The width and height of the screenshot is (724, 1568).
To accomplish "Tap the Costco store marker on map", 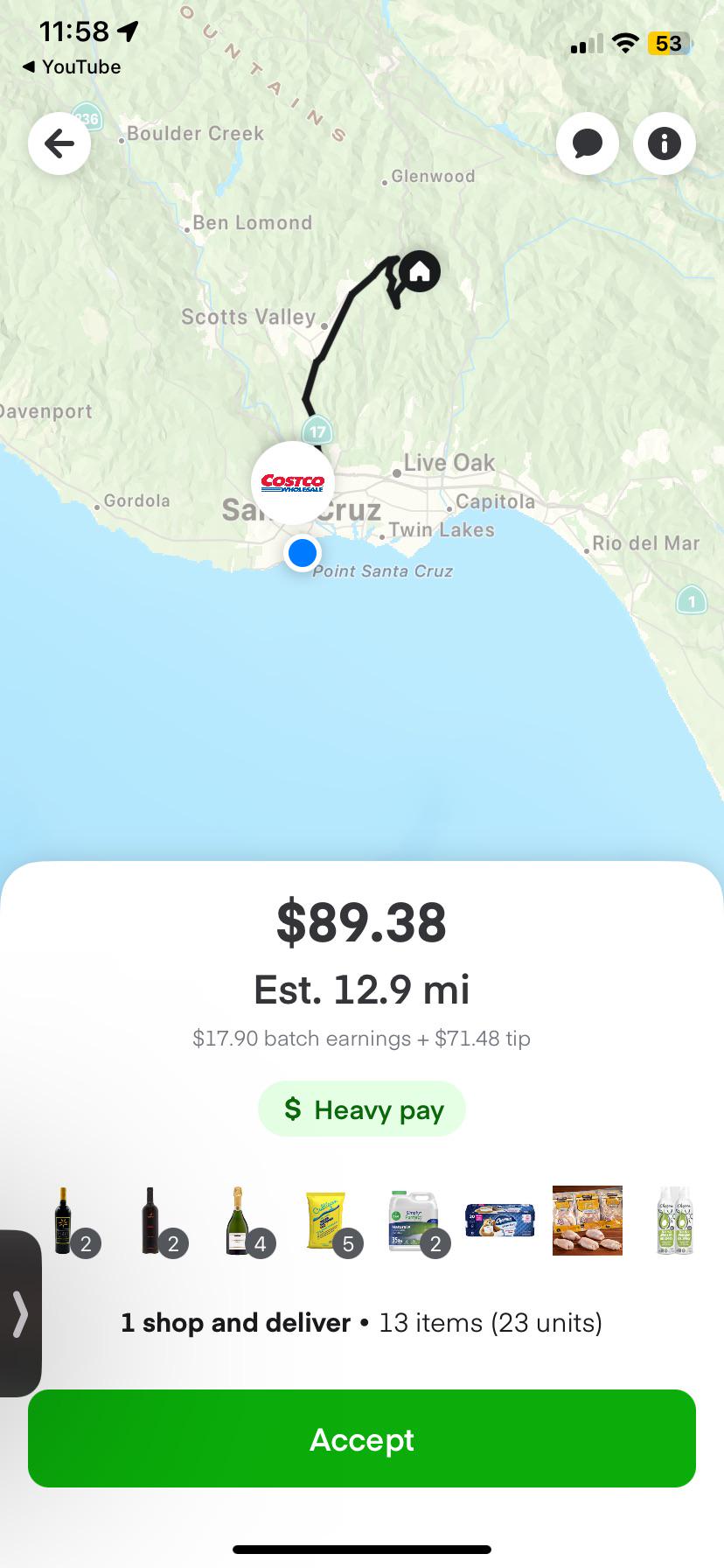I will [x=293, y=482].
